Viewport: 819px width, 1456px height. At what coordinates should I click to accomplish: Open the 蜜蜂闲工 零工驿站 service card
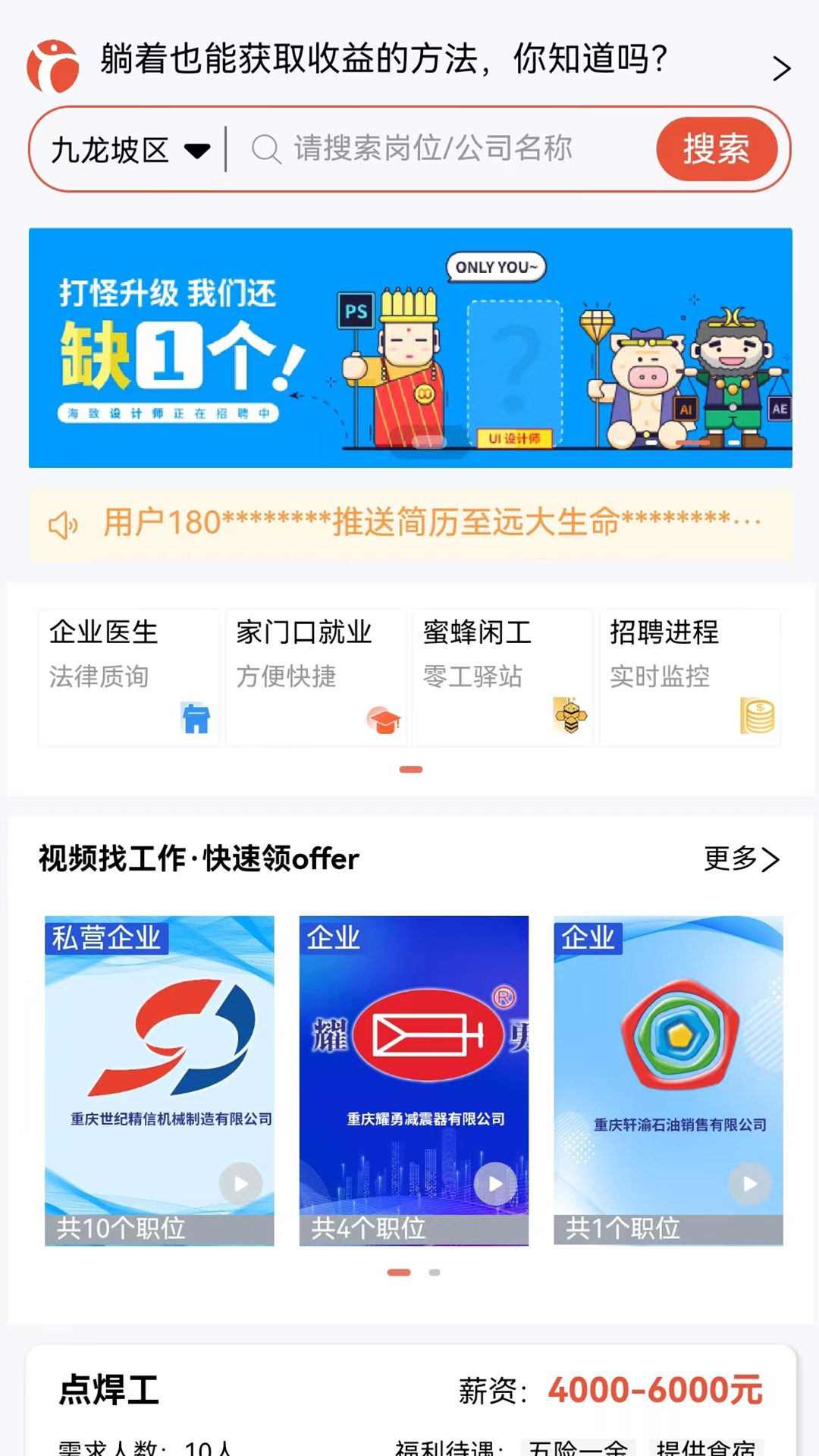[x=502, y=667]
